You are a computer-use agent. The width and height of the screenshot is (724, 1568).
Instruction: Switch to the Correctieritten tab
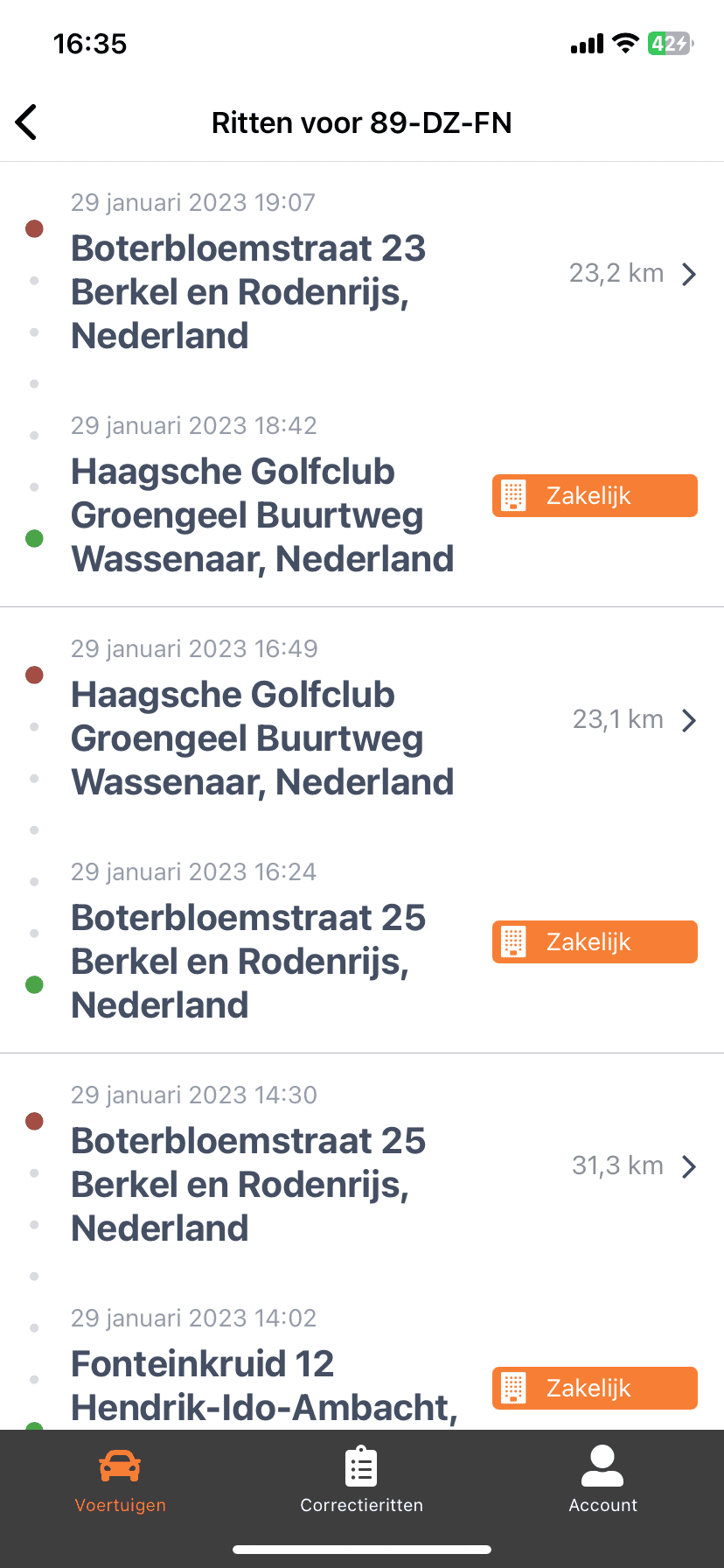point(361,1480)
